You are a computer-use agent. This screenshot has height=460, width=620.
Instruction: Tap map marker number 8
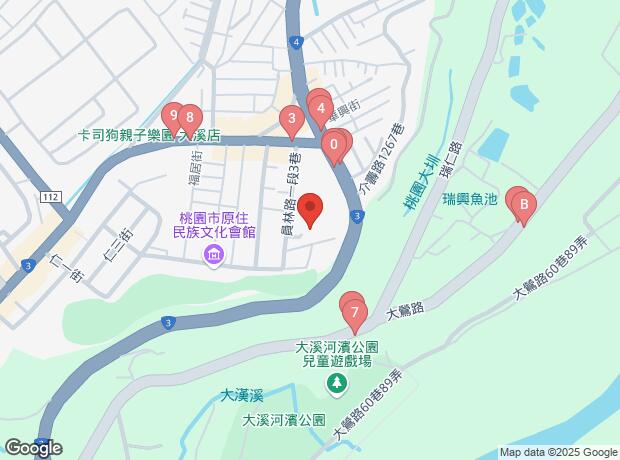point(188,119)
